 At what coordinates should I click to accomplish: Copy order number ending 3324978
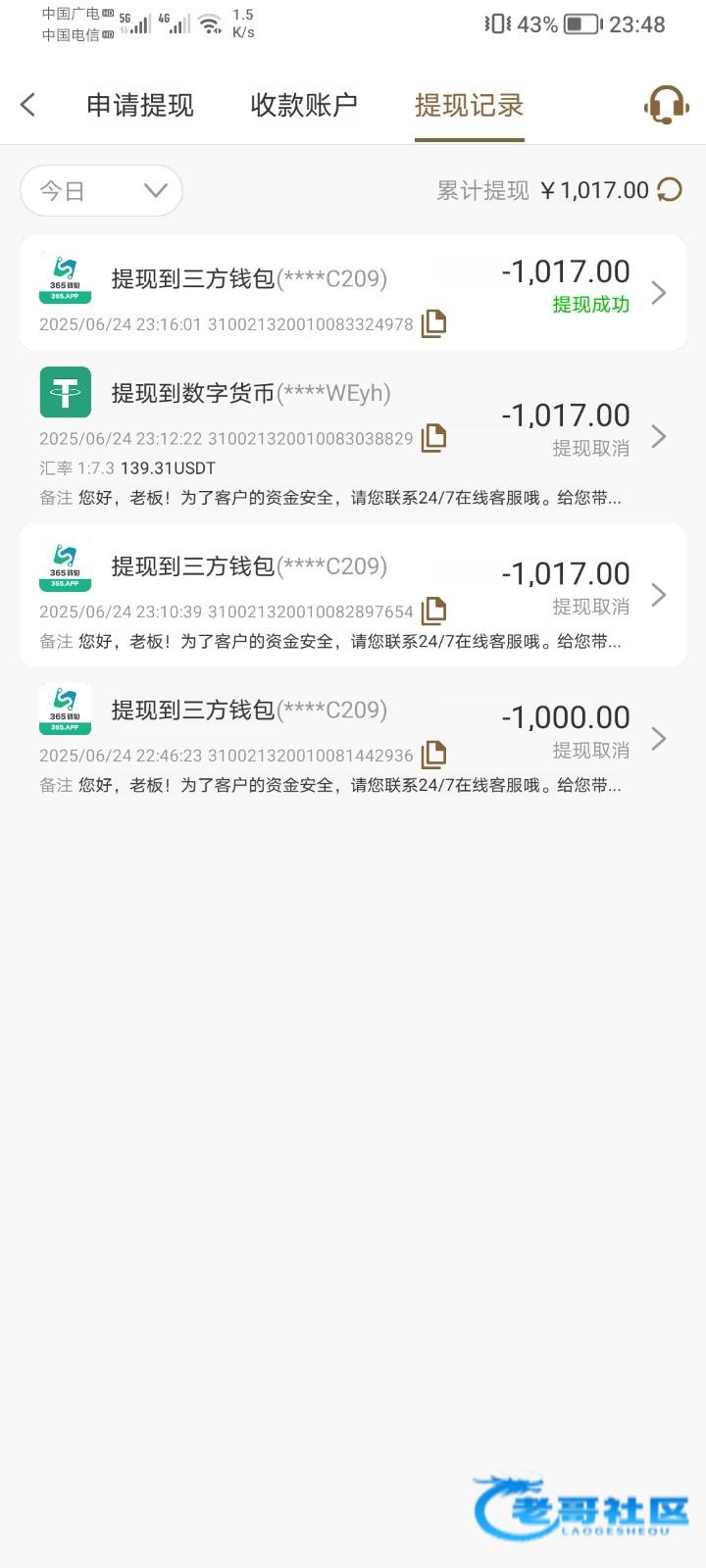click(x=433, y=323)
